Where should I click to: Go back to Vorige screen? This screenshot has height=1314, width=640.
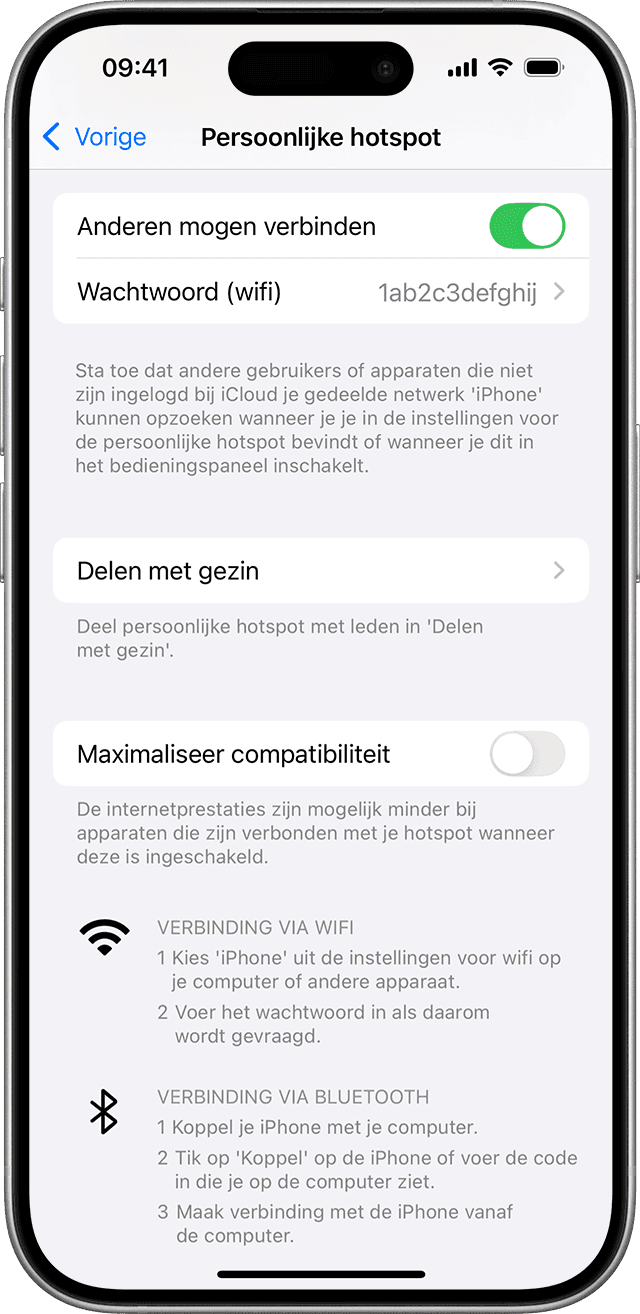[x=95, y=137]
